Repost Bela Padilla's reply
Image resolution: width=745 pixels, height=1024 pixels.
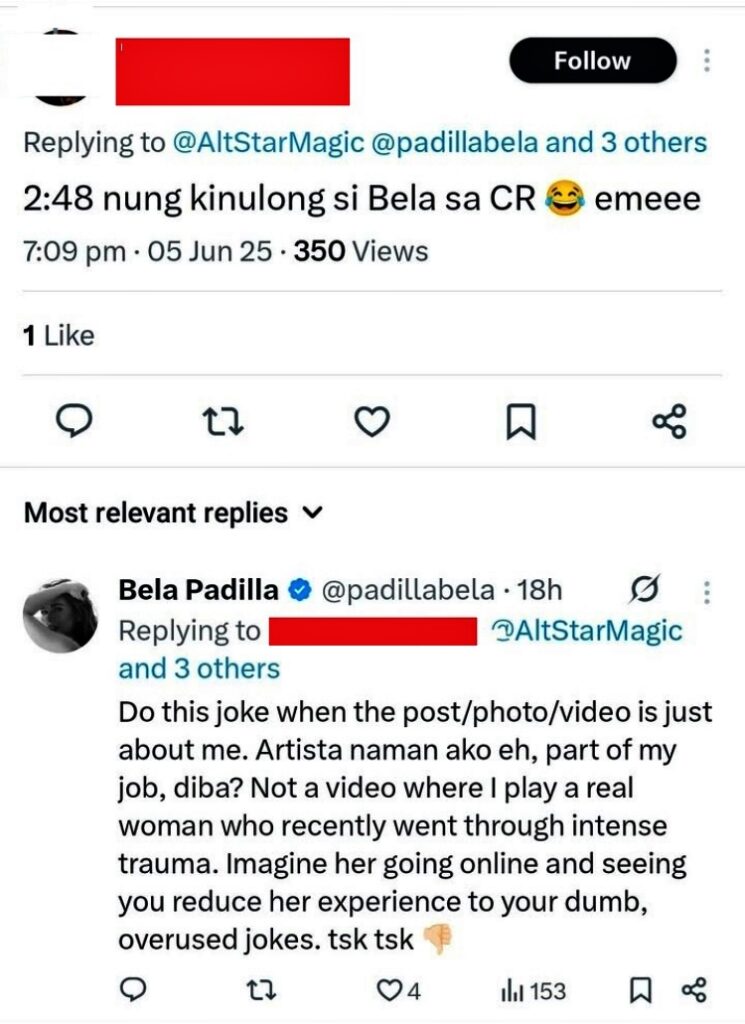(256, 990)
